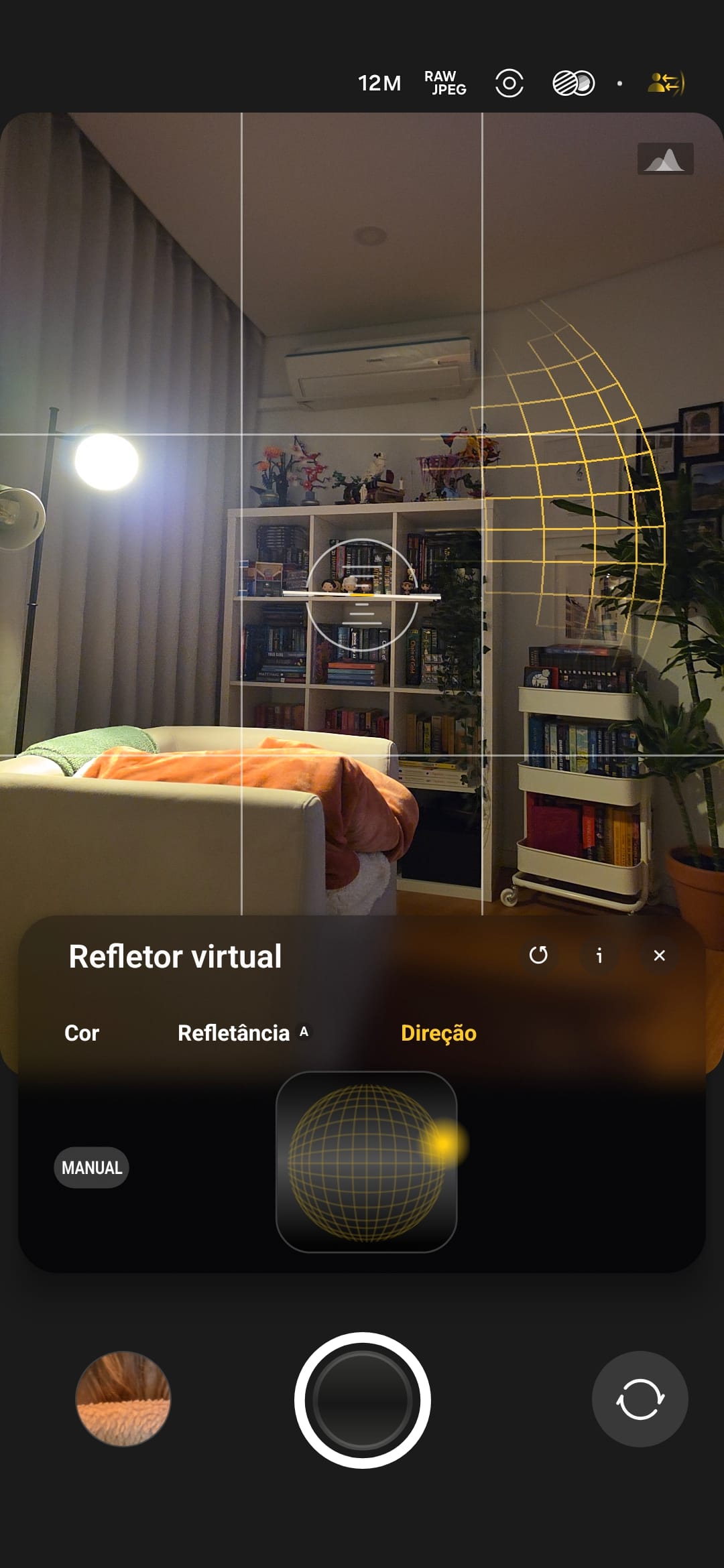Switch to the Cor tab

point(82,1033)
